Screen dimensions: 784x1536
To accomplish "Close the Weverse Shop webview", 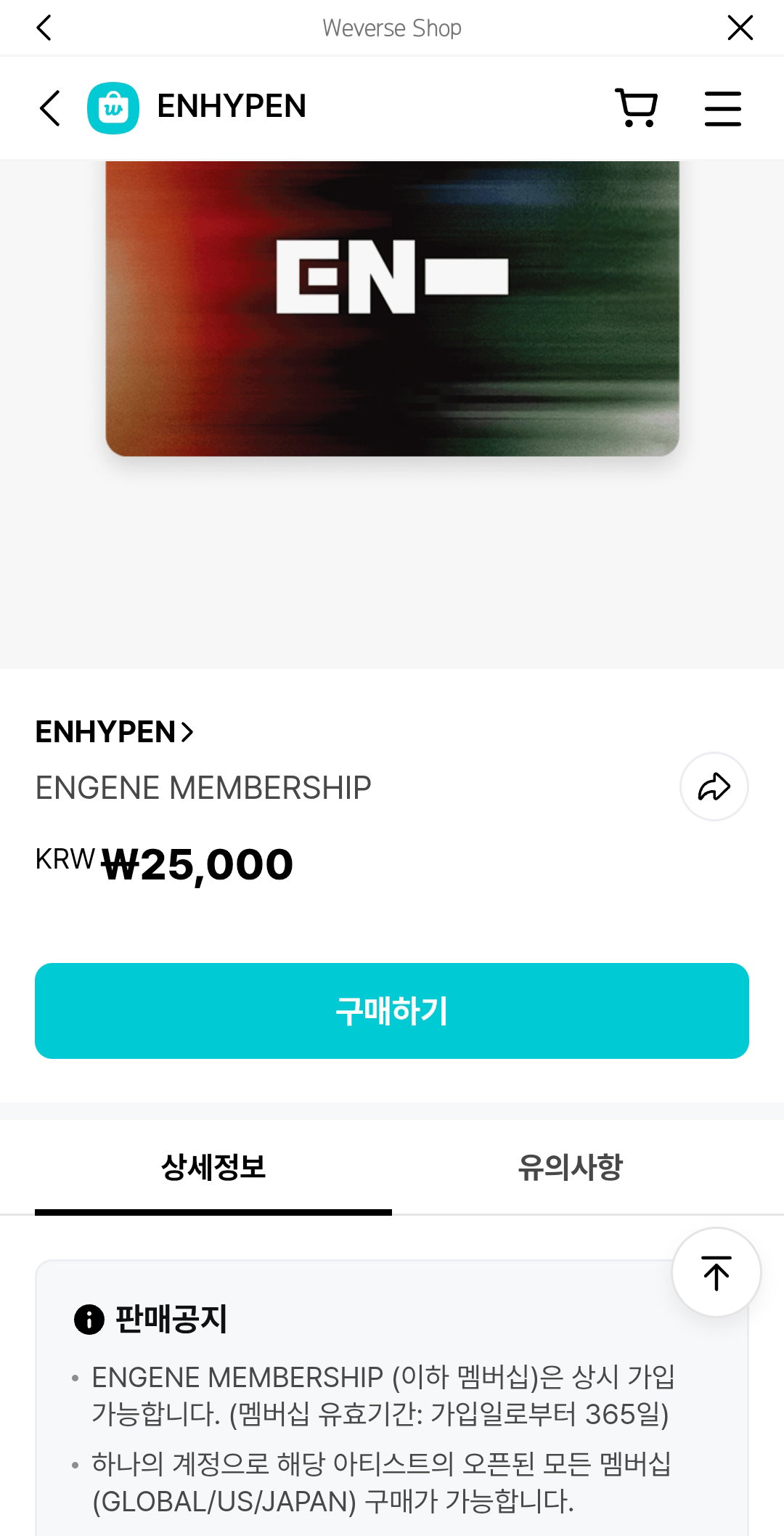I will tap(740, 28).
